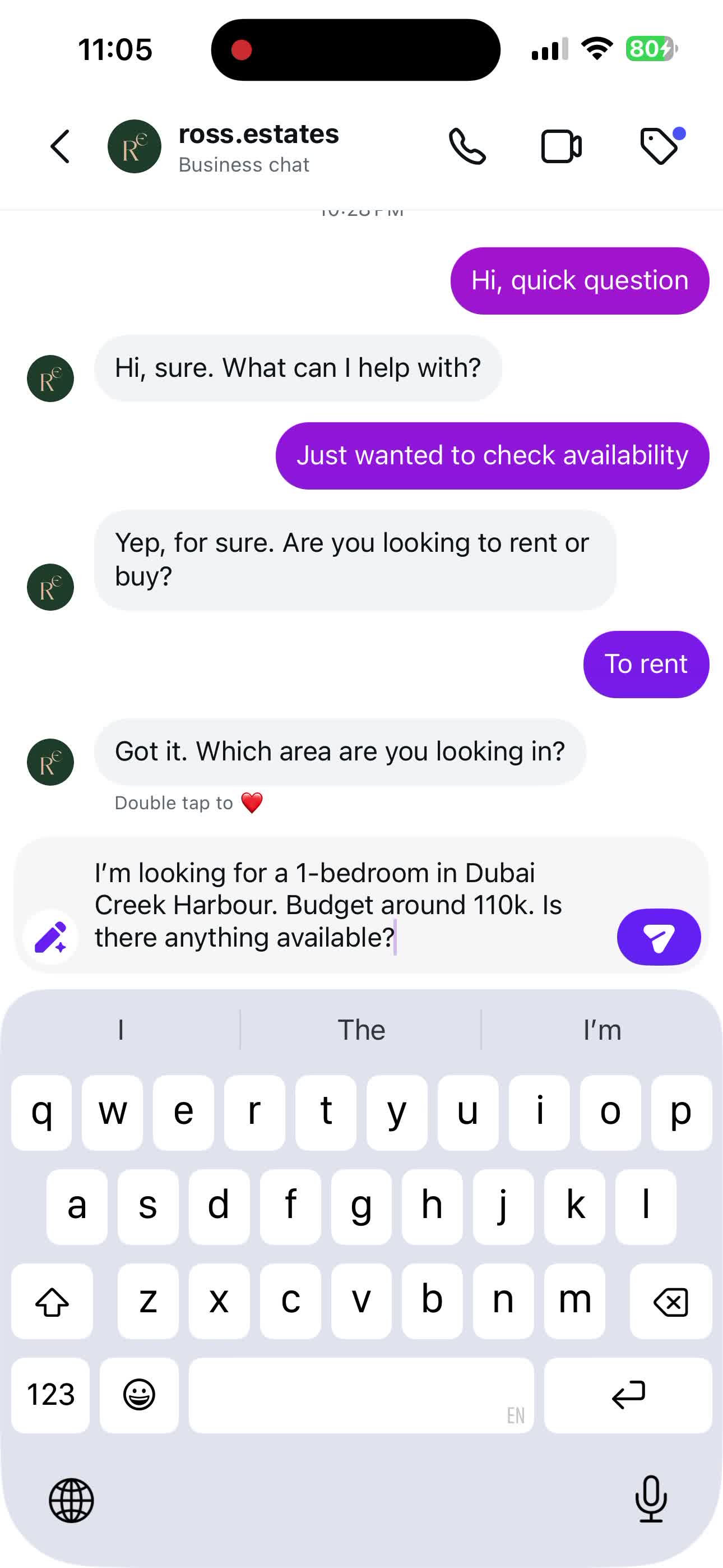Open the AI rewrite pencil tool
723x1568 pixels.
(50, 937)
